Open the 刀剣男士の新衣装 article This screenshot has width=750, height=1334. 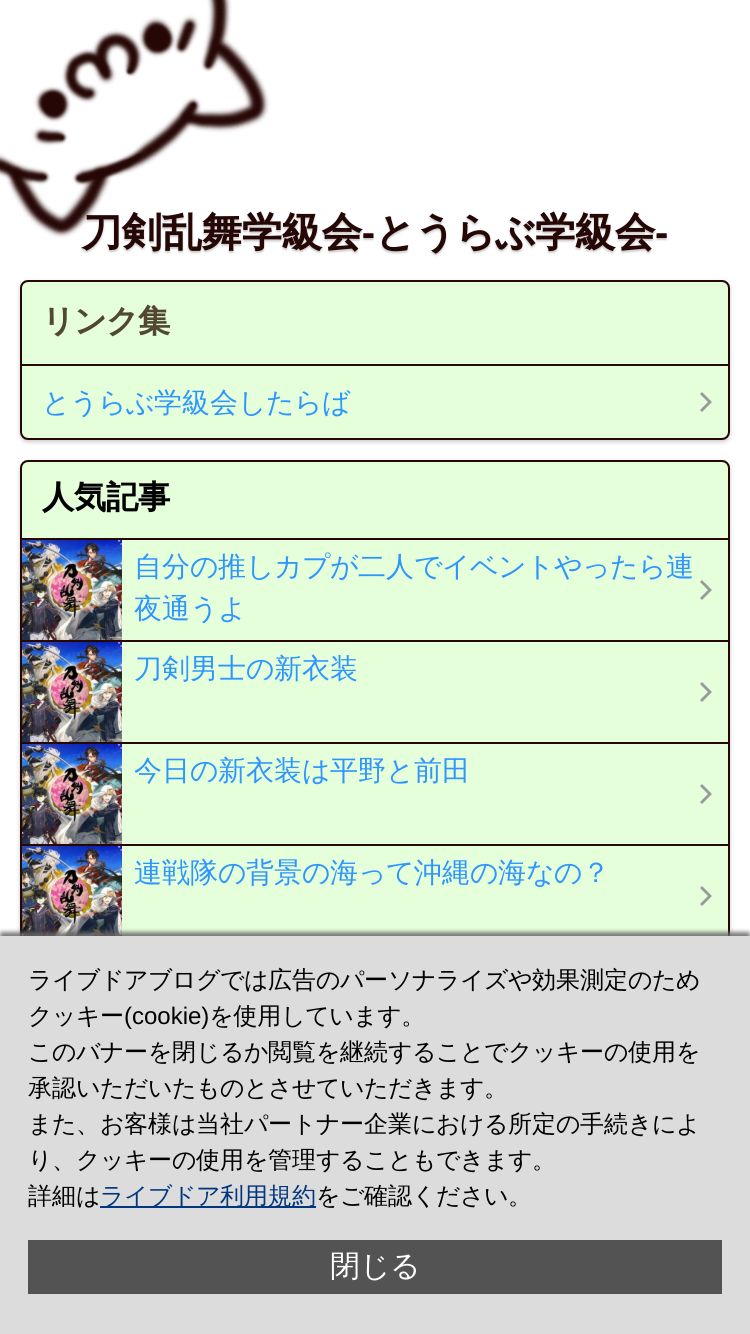[375, 692]
